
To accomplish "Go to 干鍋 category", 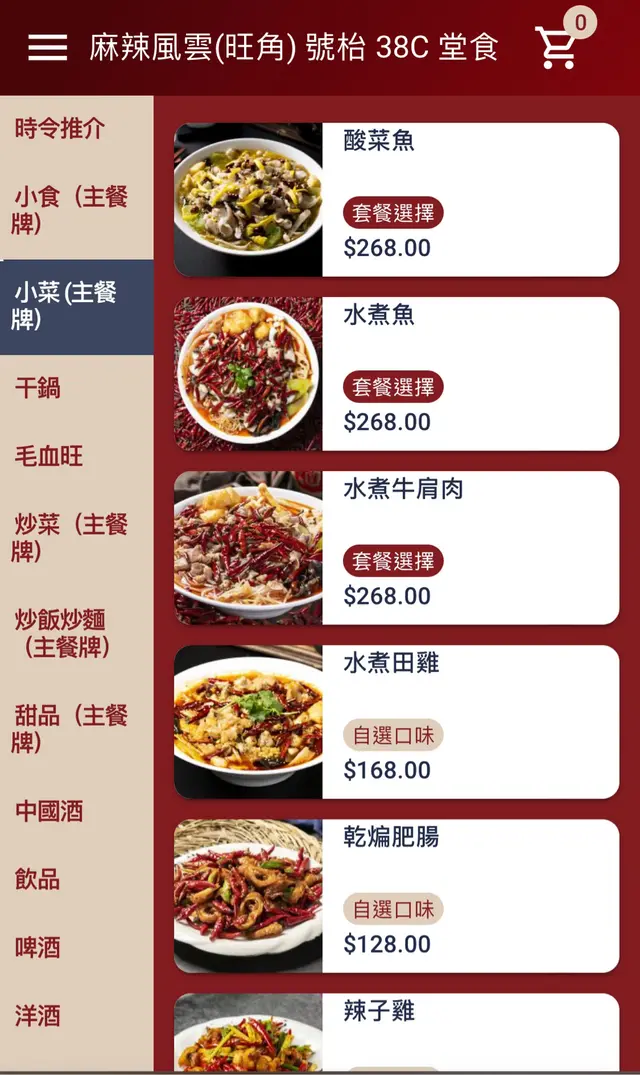I will (x=38, y=388).
